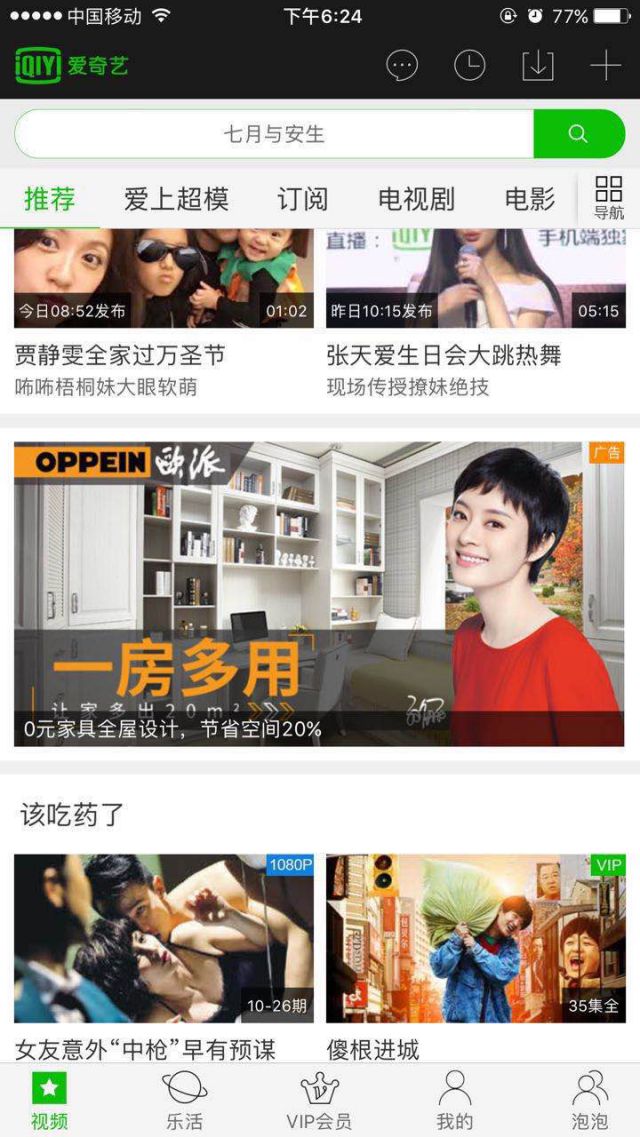Open the 导航 channel grid

[608, 197]
